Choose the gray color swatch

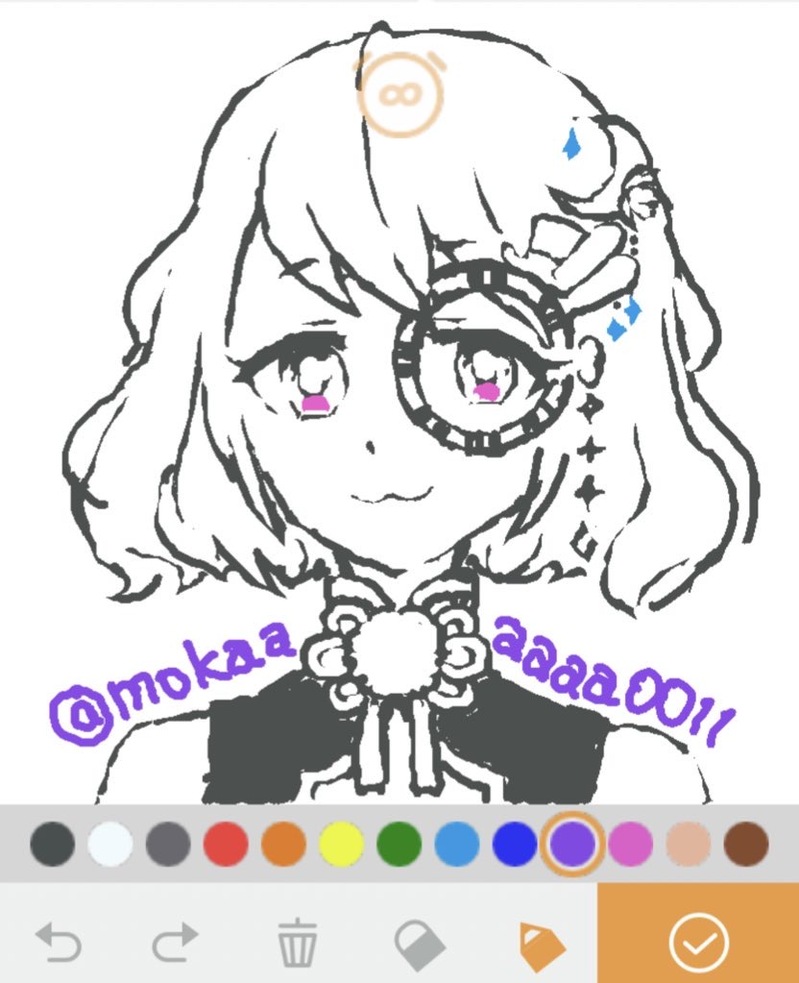pyautogui.click(x=168, y=845)
